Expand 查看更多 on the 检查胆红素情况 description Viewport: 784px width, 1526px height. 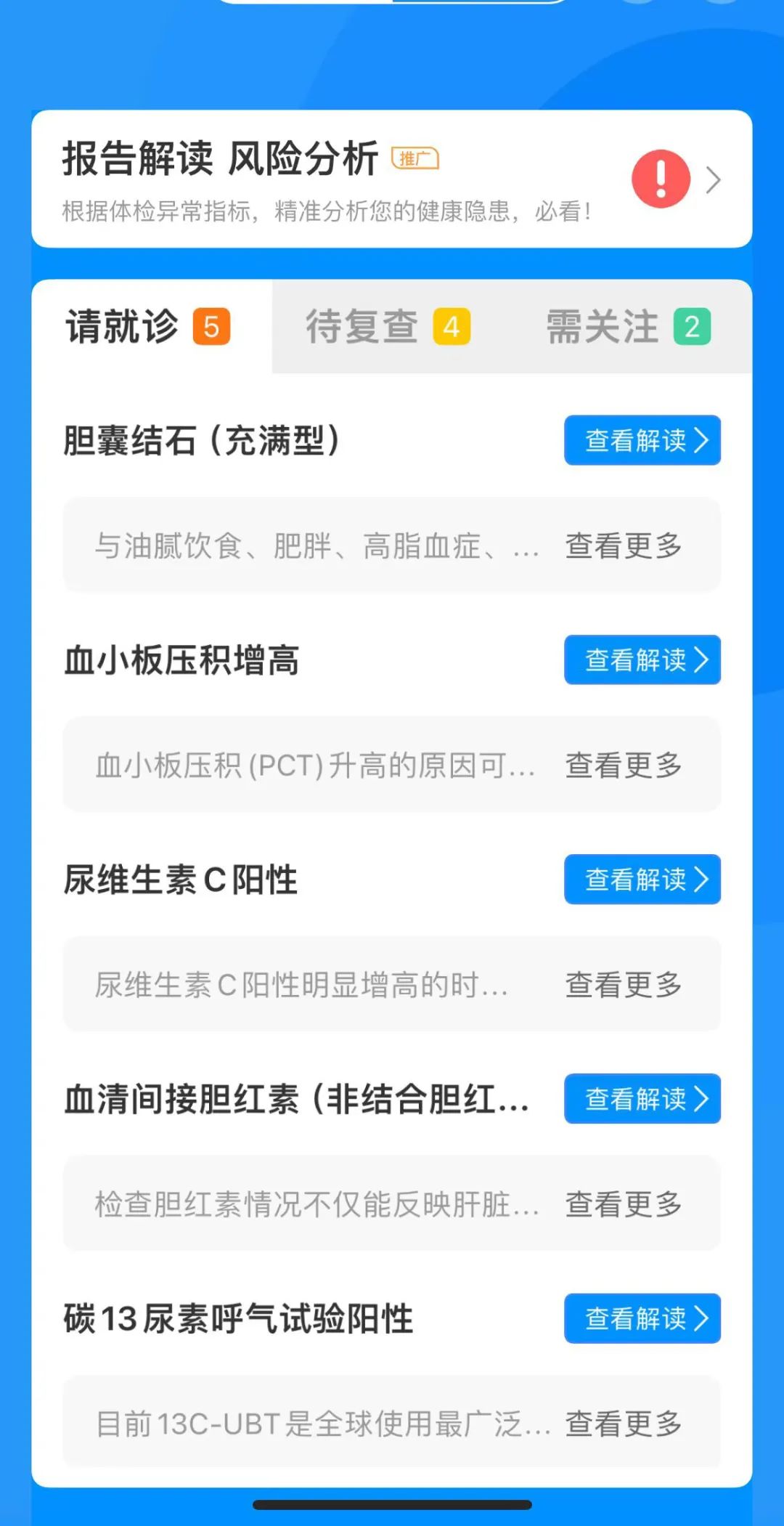tap(624, 1204)
